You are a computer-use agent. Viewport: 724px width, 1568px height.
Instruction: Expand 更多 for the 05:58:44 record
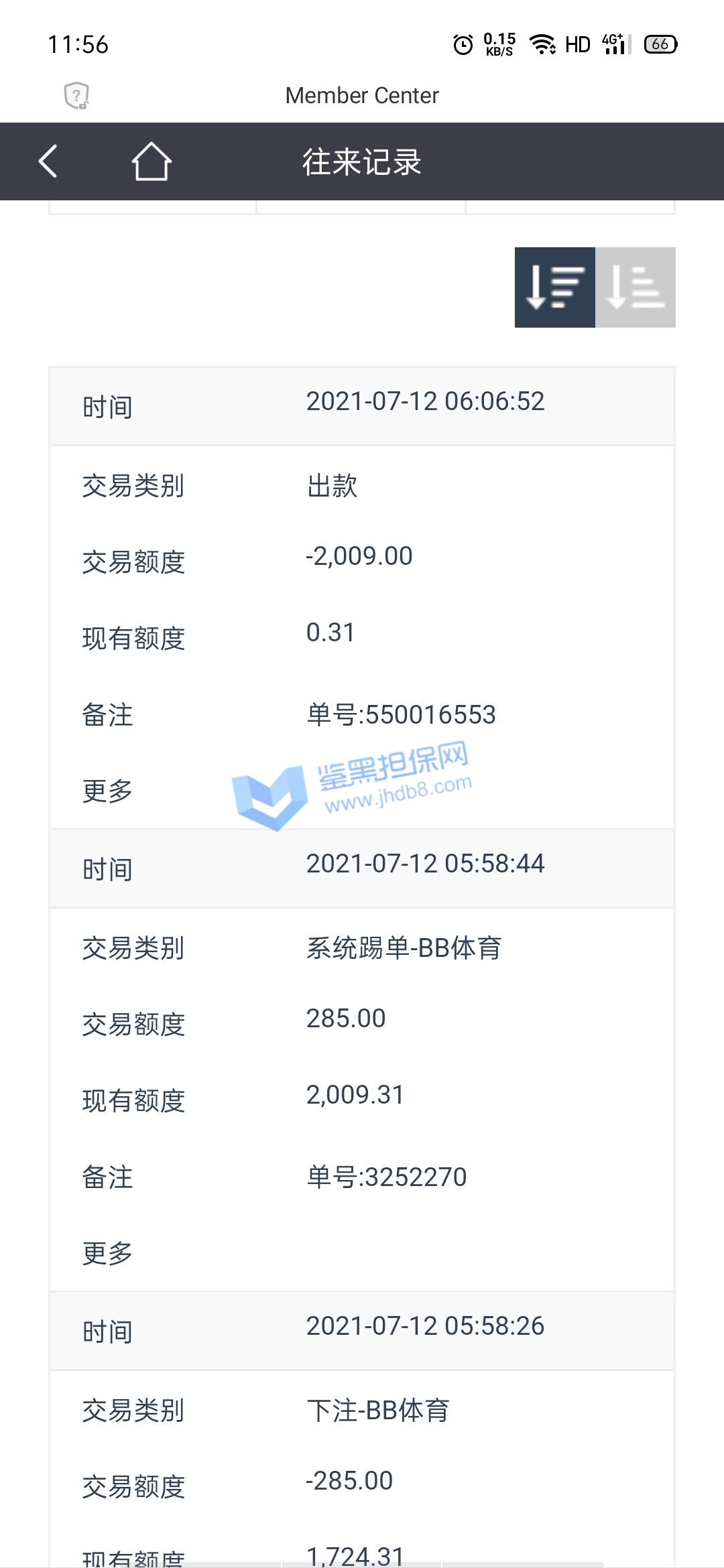pyautogui.click(x=107, y=1254)
